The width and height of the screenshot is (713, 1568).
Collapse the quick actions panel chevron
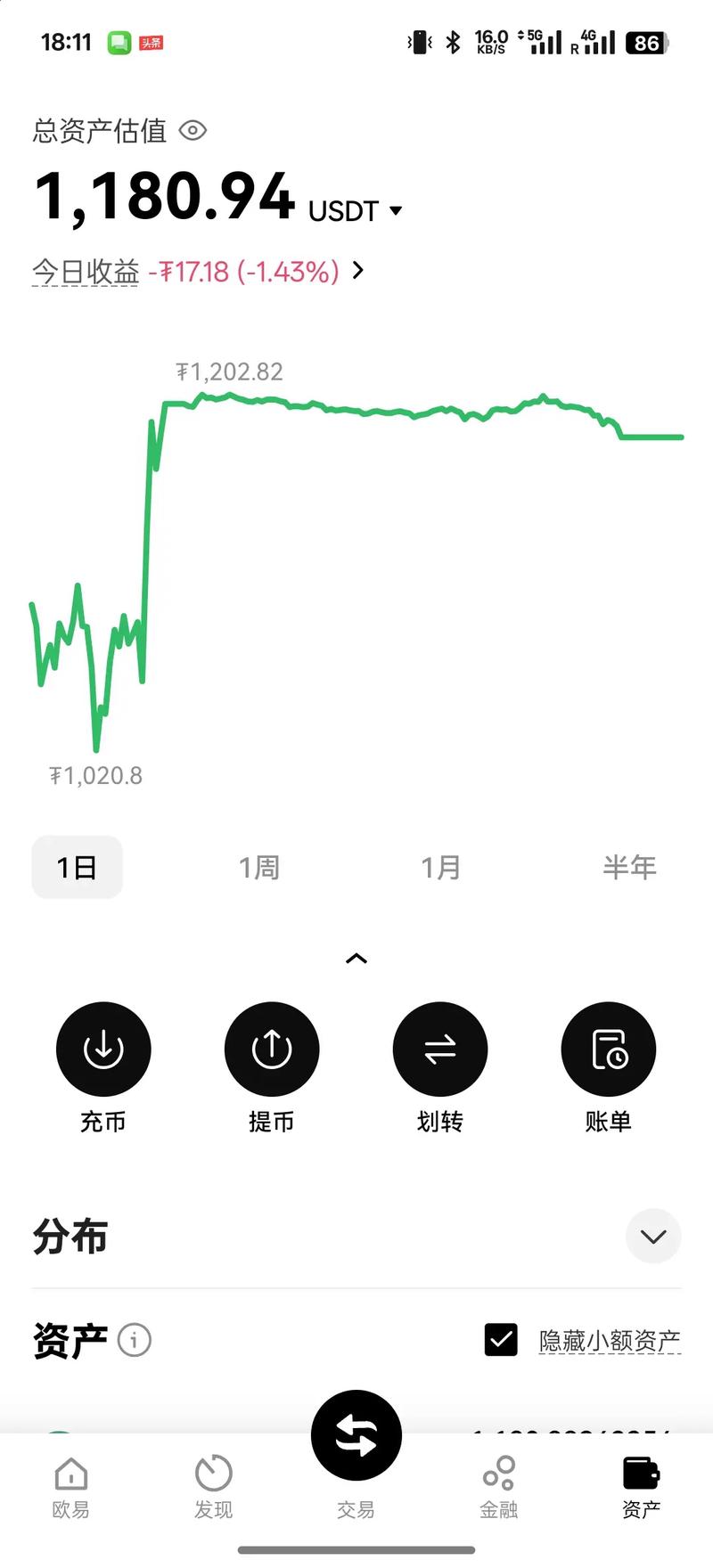[356, 957]
